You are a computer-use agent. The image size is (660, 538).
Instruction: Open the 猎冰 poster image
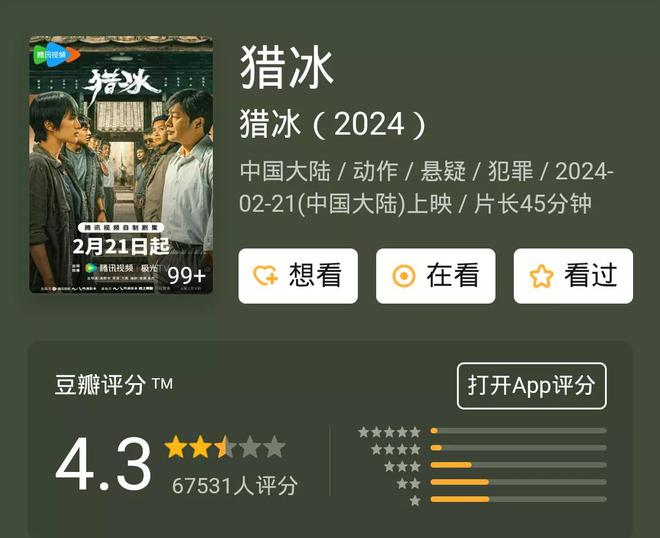(121, 165)
